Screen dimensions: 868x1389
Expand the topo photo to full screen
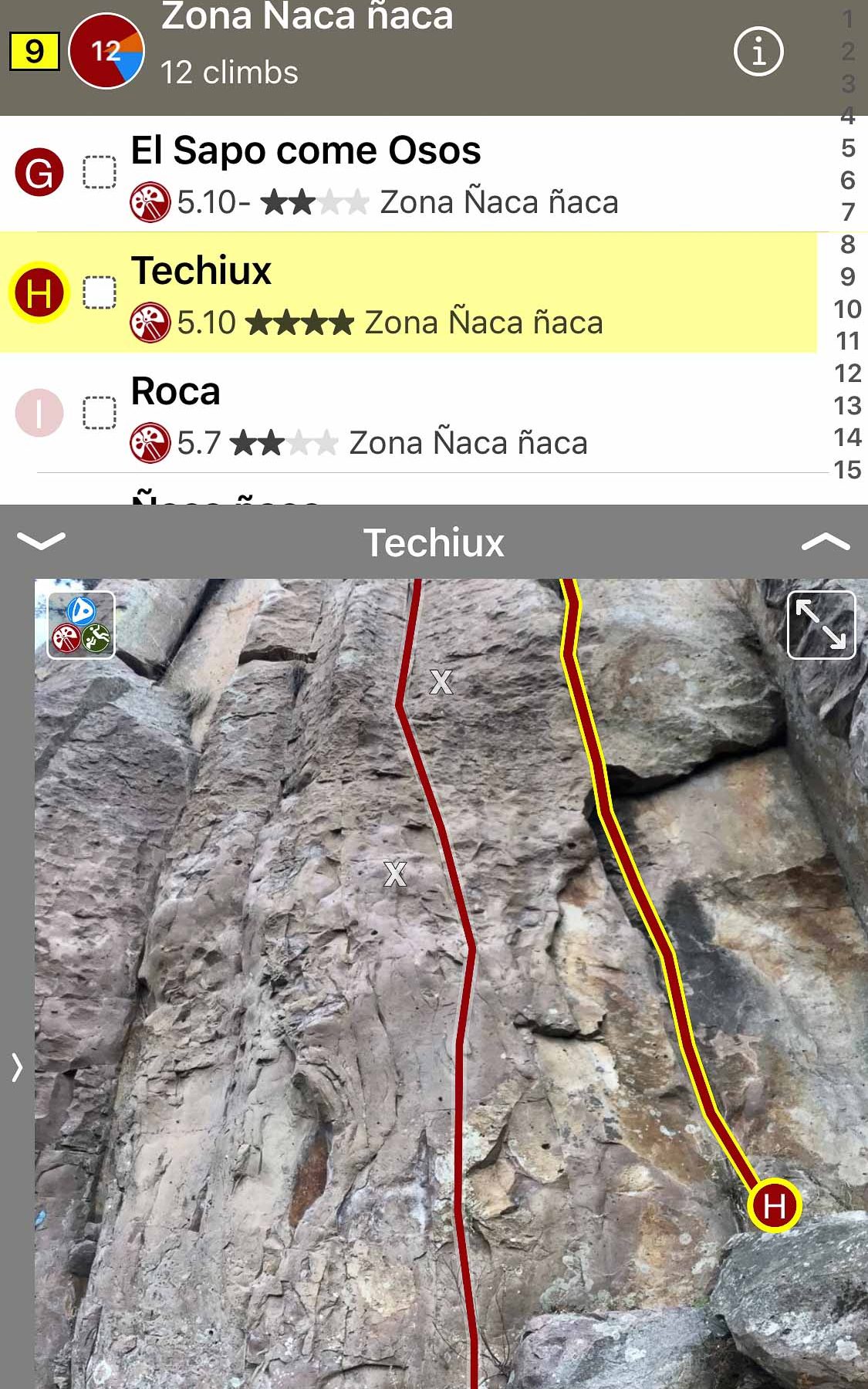tap(821, 625)
